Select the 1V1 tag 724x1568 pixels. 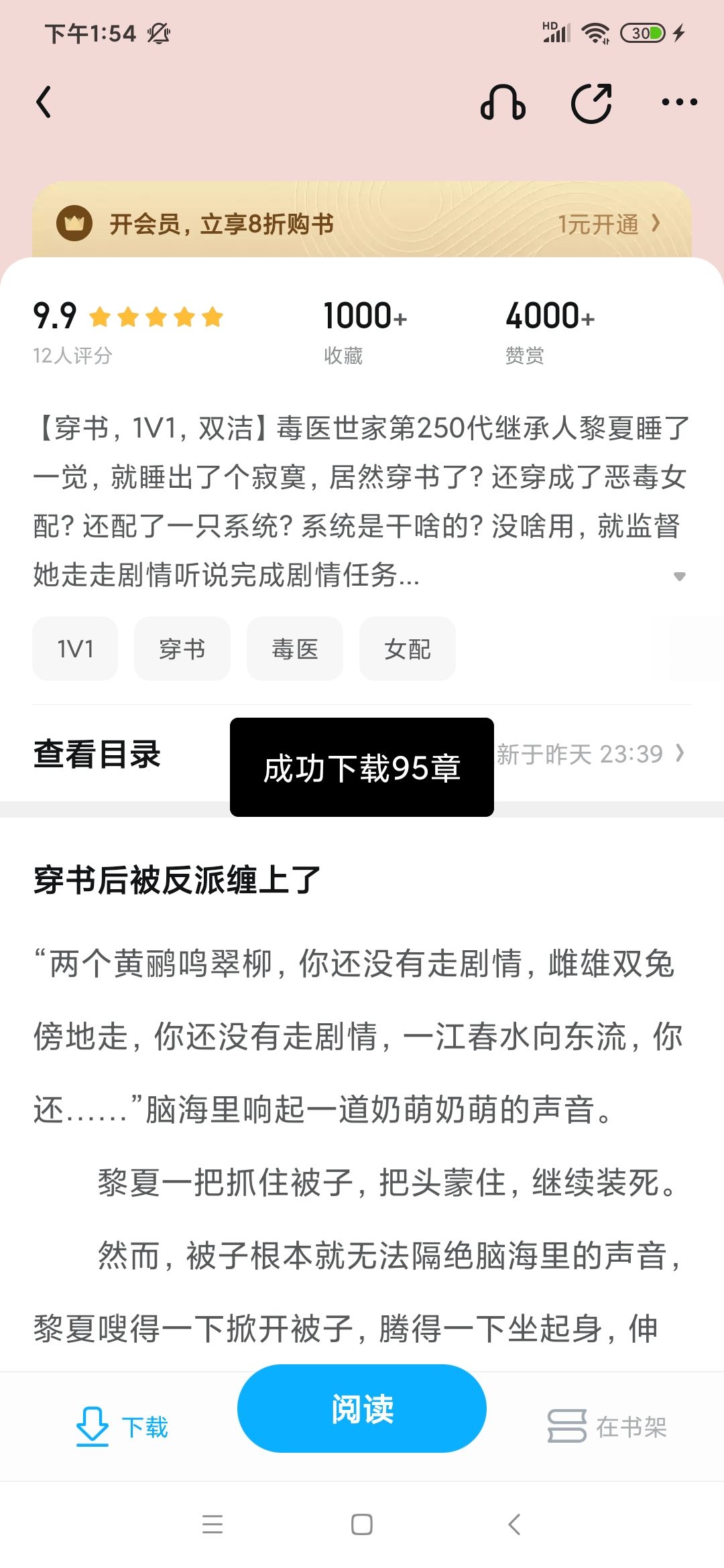pyautogui.click(x=75, y=649)
